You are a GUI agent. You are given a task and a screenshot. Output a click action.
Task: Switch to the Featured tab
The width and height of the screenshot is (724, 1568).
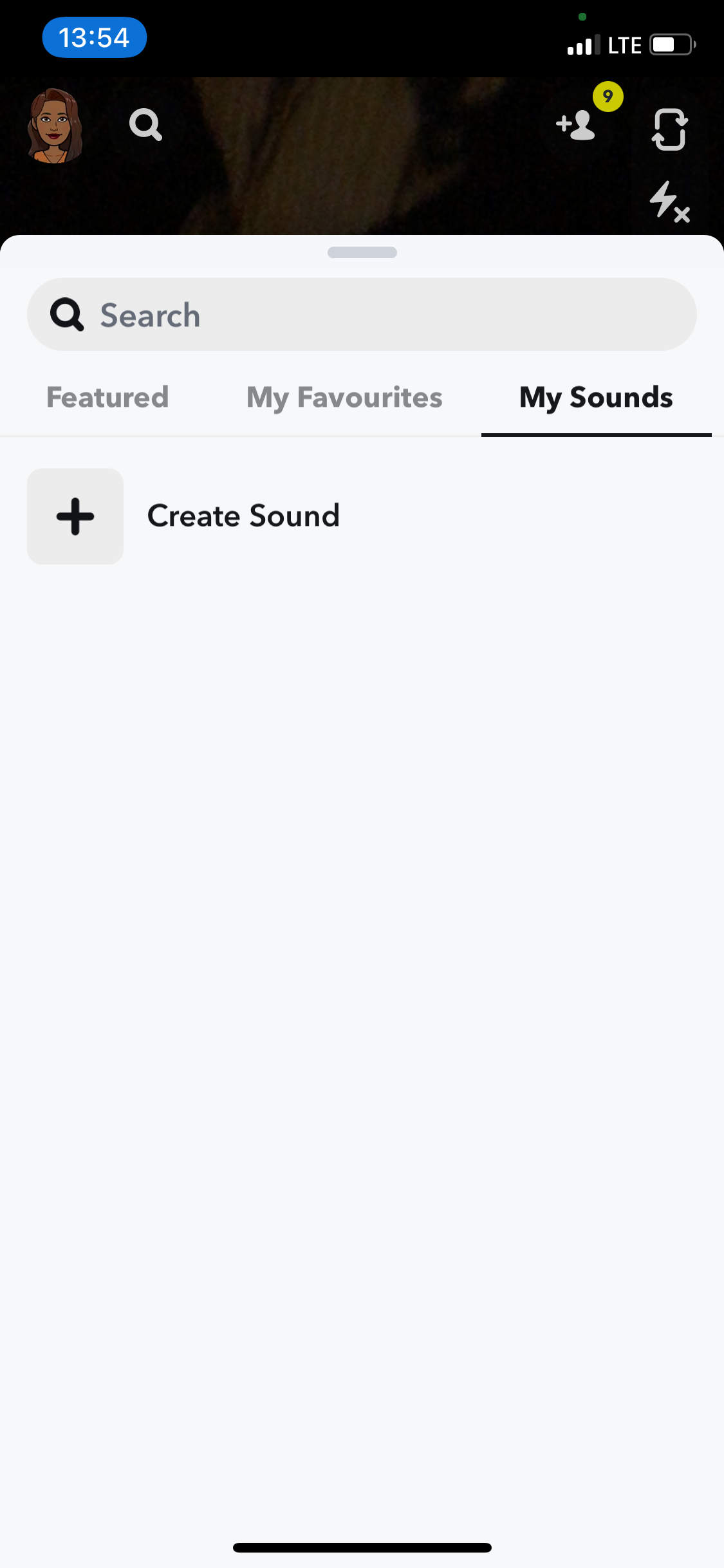[107, 397]
